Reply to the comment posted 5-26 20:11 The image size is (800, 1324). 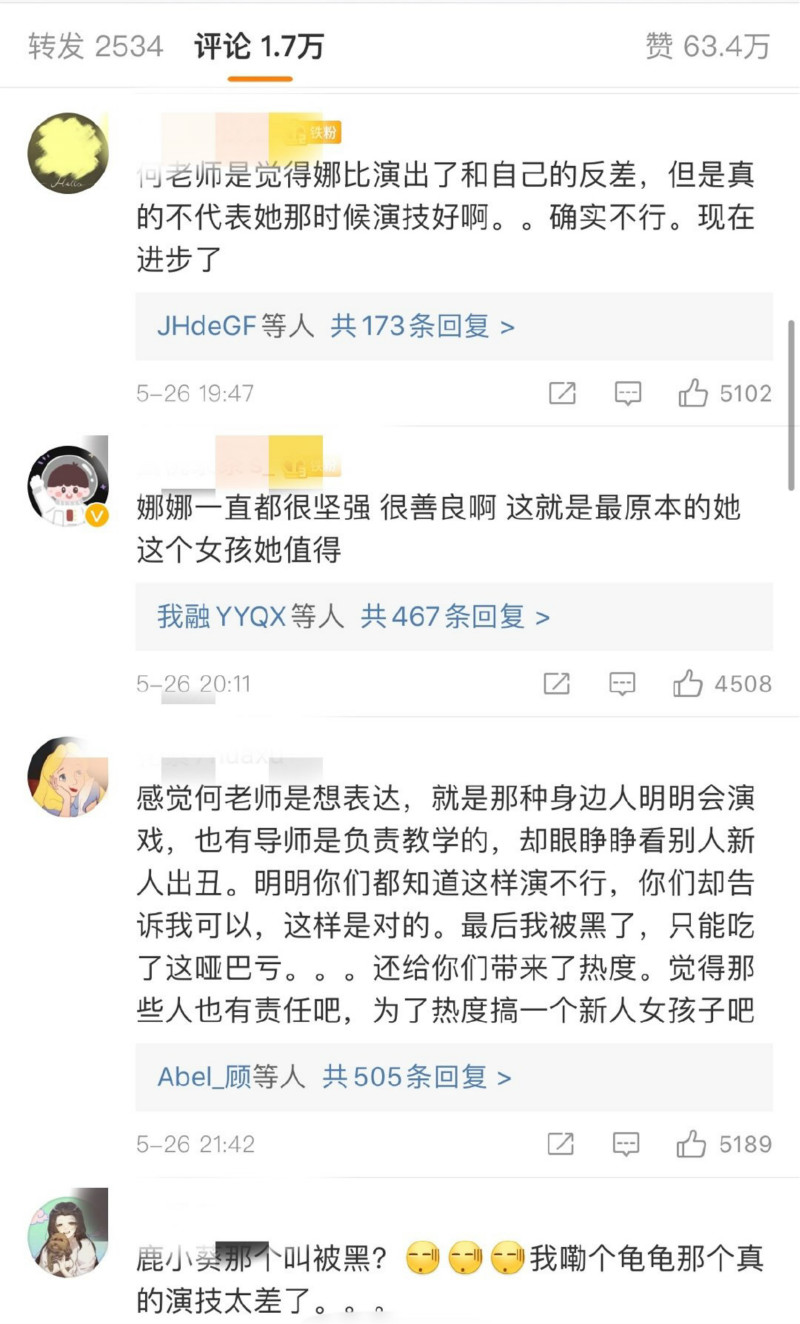(622, 684)
